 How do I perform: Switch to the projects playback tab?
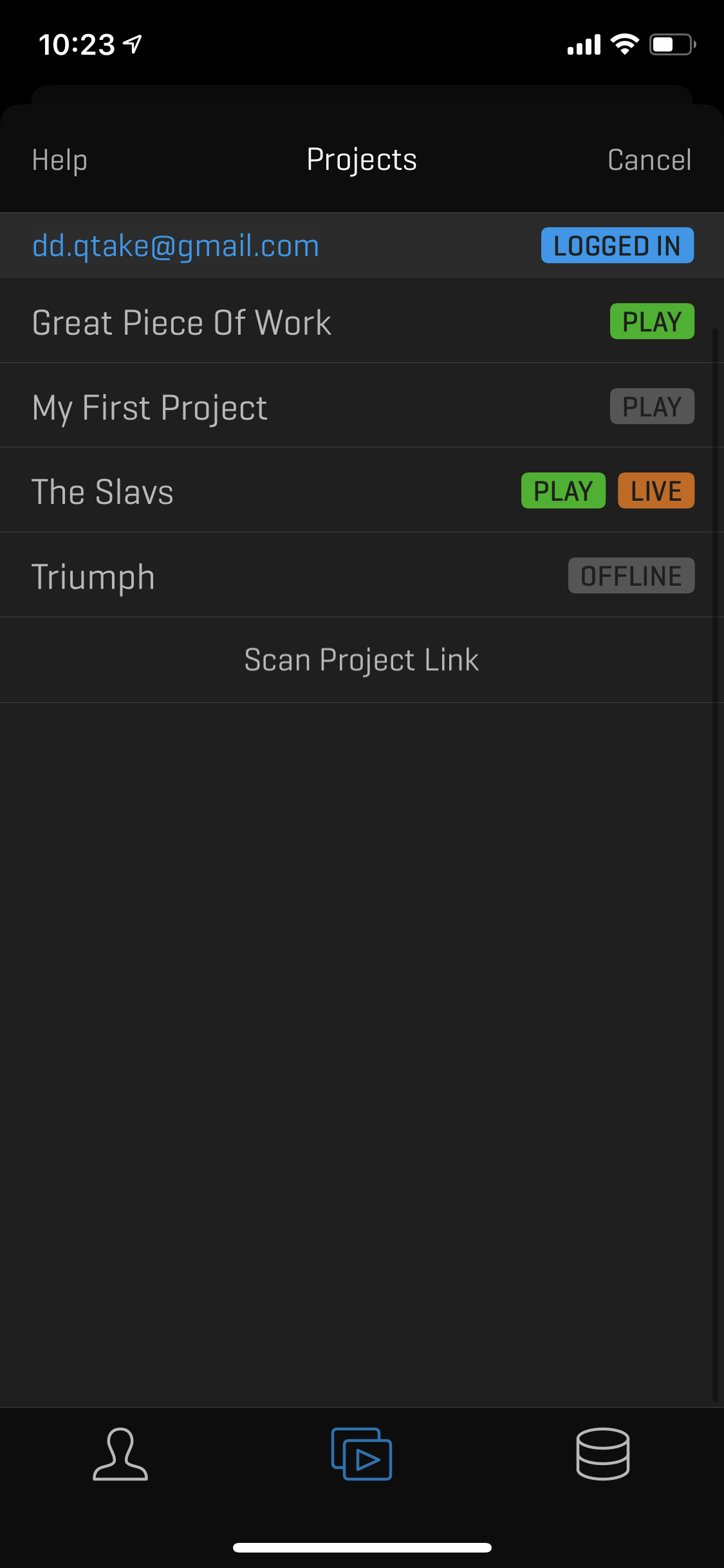pos(362,1454)
